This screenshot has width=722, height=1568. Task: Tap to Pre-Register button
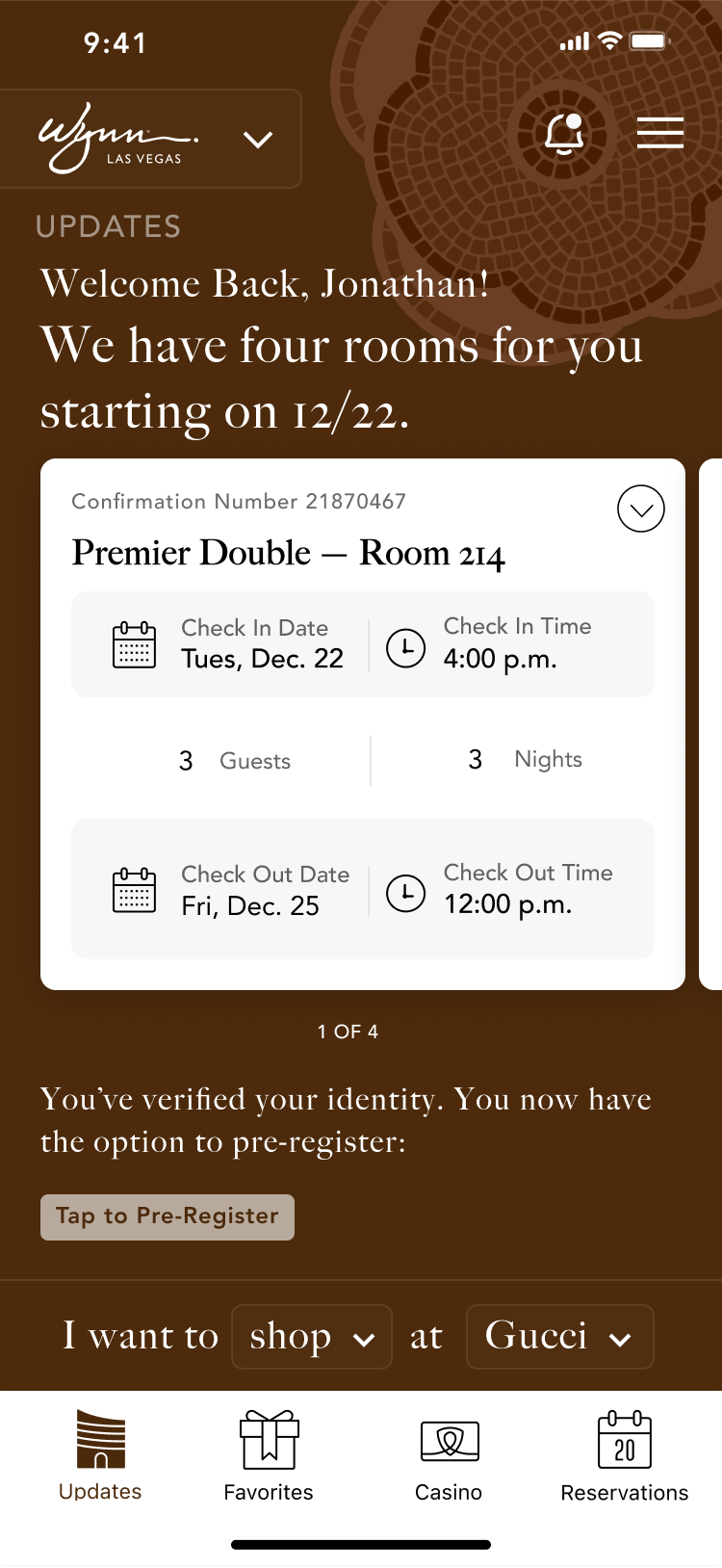pos(168,1216)
